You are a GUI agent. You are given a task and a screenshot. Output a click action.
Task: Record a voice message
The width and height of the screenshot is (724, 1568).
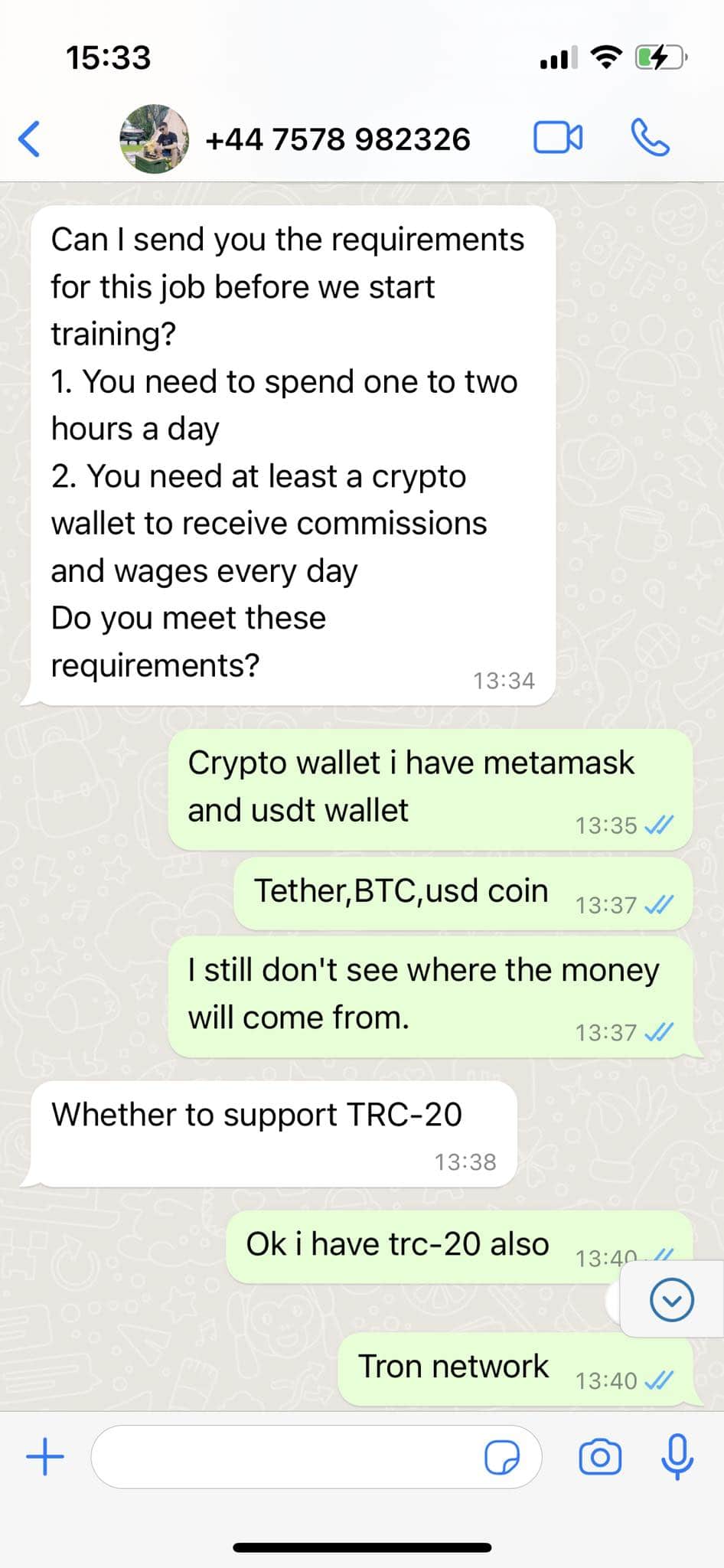(x=677, y=1456)
